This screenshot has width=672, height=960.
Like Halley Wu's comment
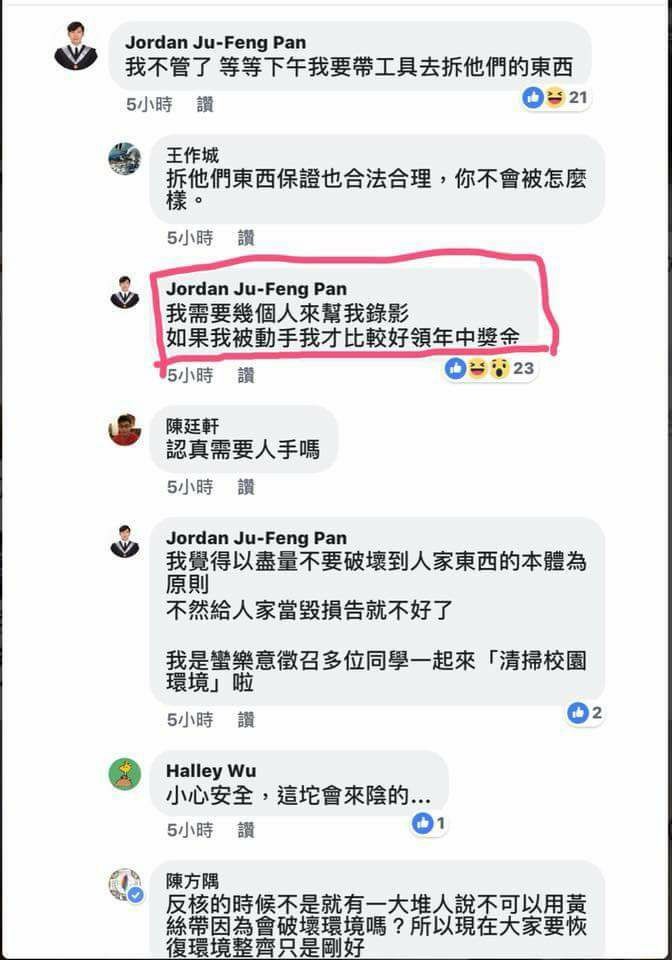pos(246,830)
